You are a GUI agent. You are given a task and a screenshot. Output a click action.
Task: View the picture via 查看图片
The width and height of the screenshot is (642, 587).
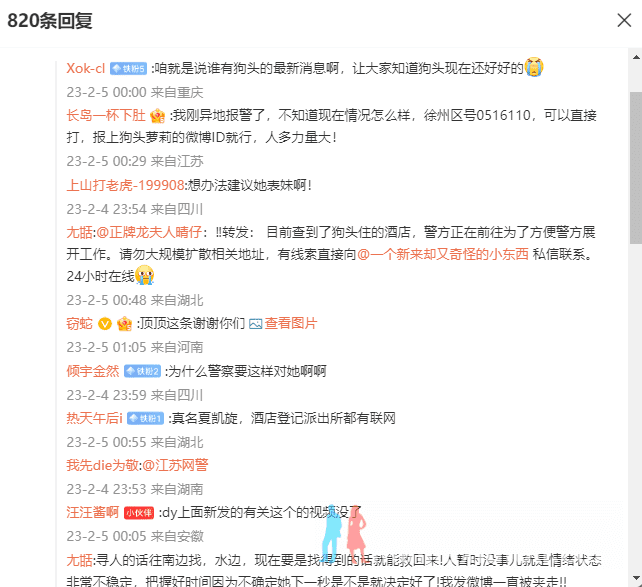(x=290, y=323)
